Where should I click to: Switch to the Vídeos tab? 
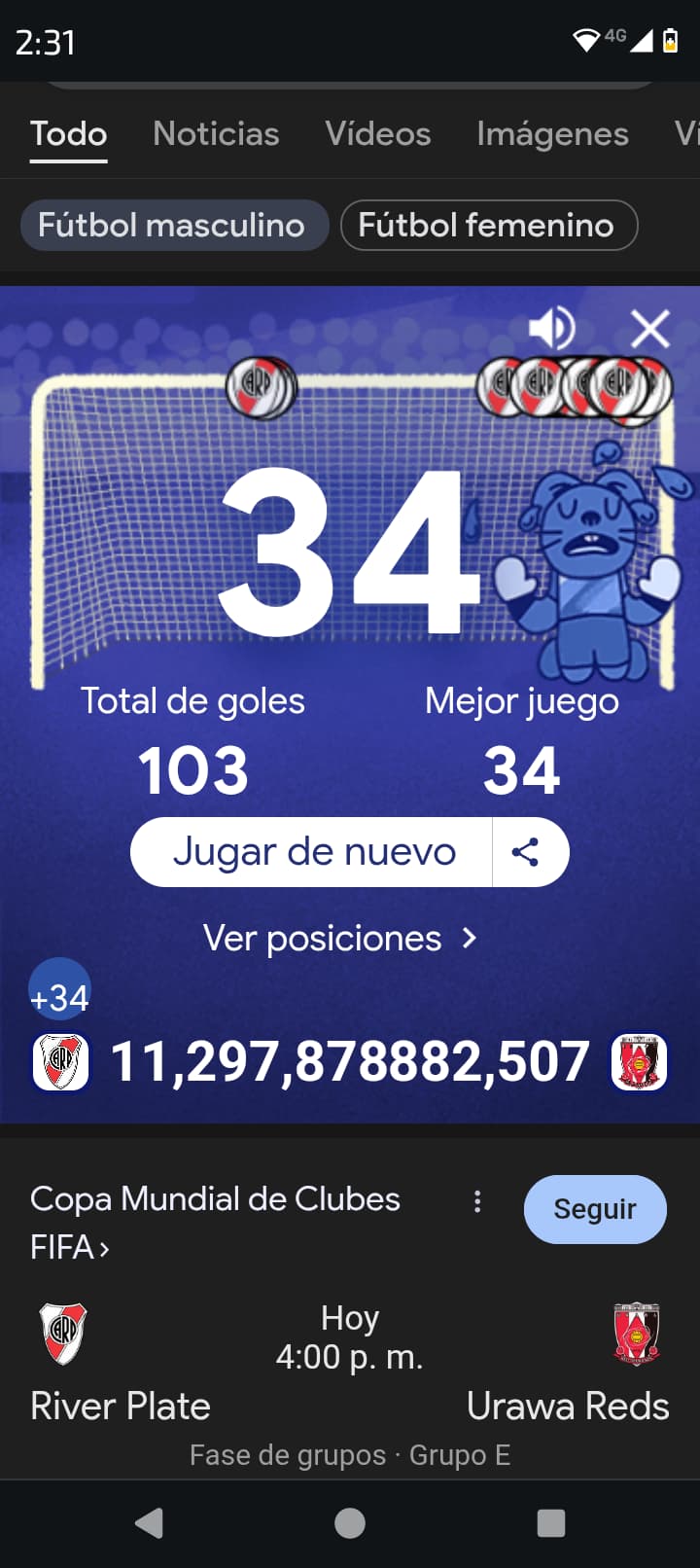pos(378,133)
